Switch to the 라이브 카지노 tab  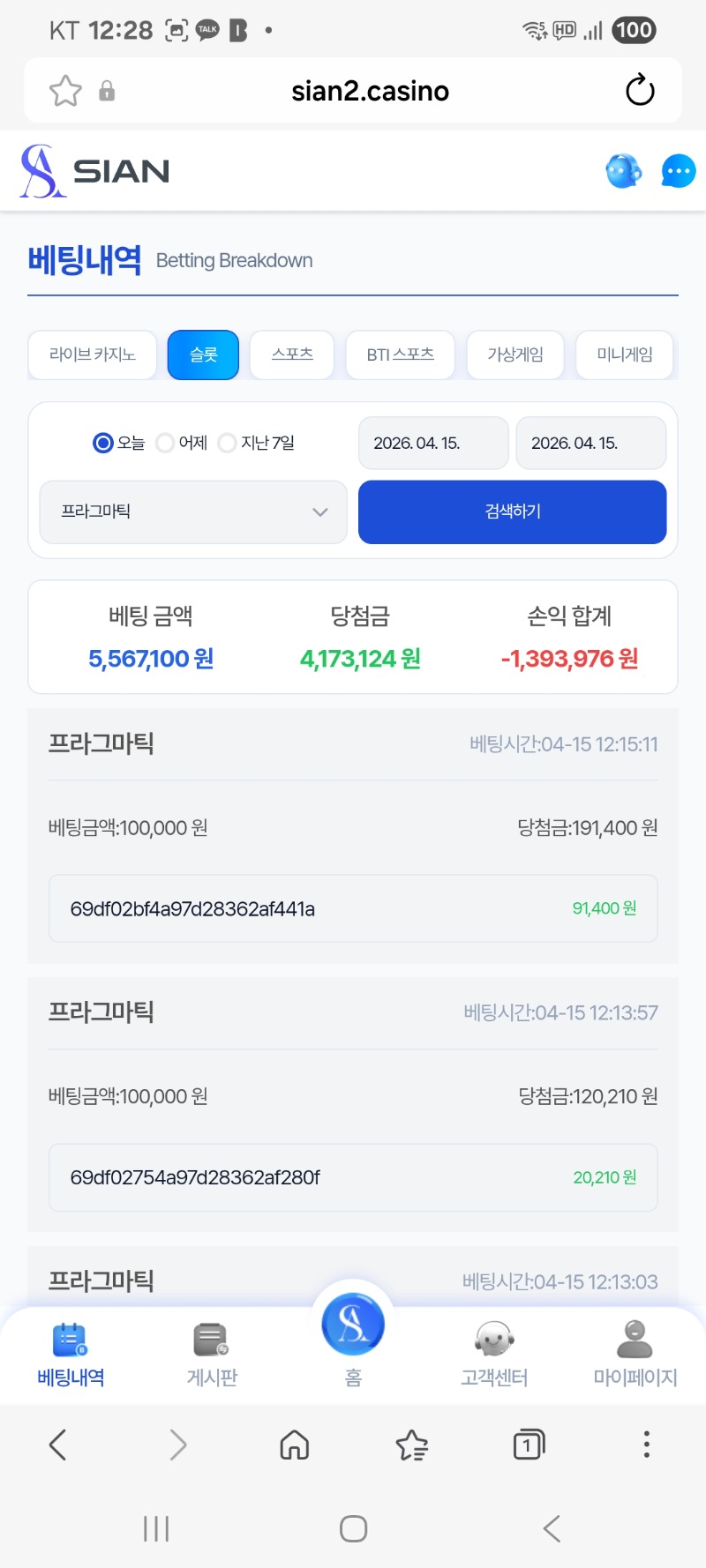pyautogui.click(x=93, y=355)
